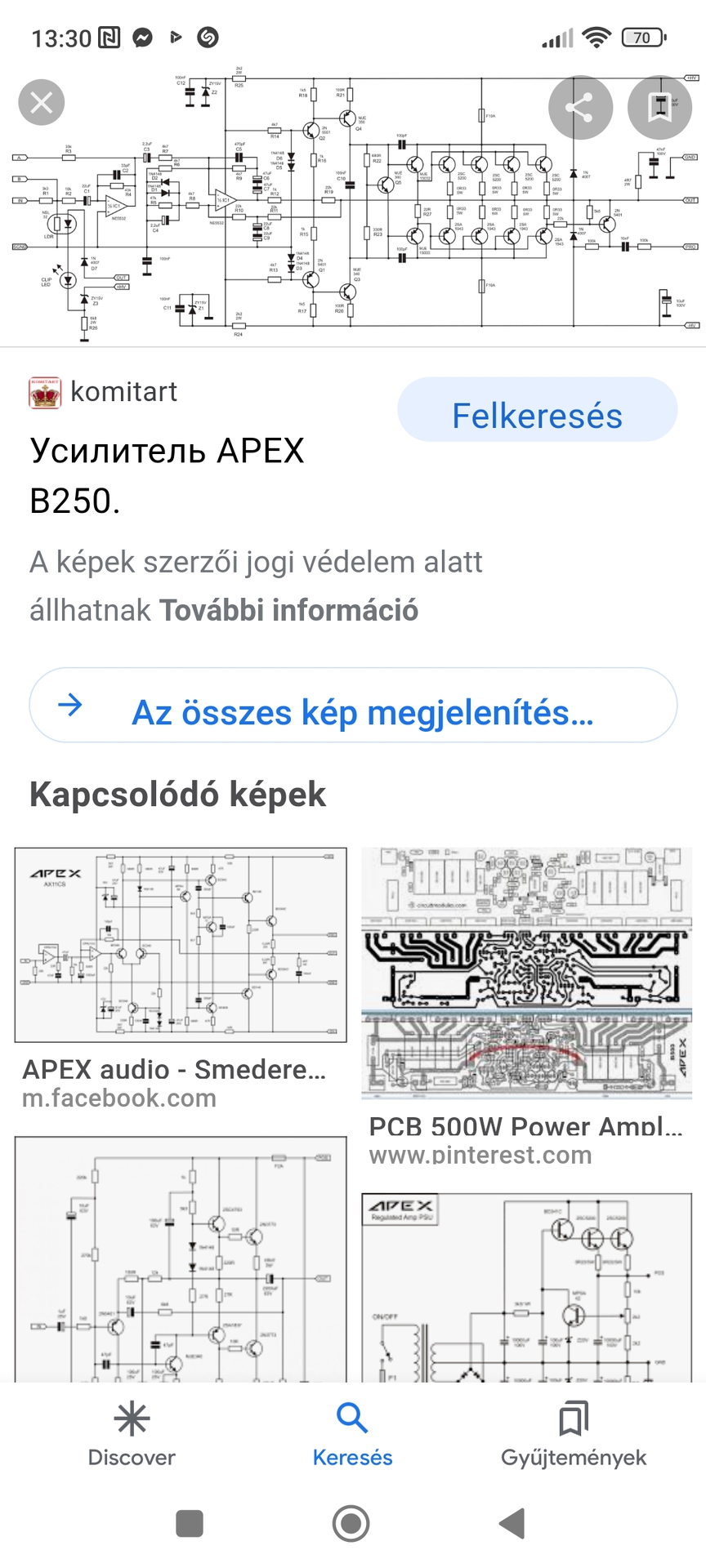Screen dimensions: 706x1568
Task: Switch to the Discover tab
Action: click(x=132, y=1433)
